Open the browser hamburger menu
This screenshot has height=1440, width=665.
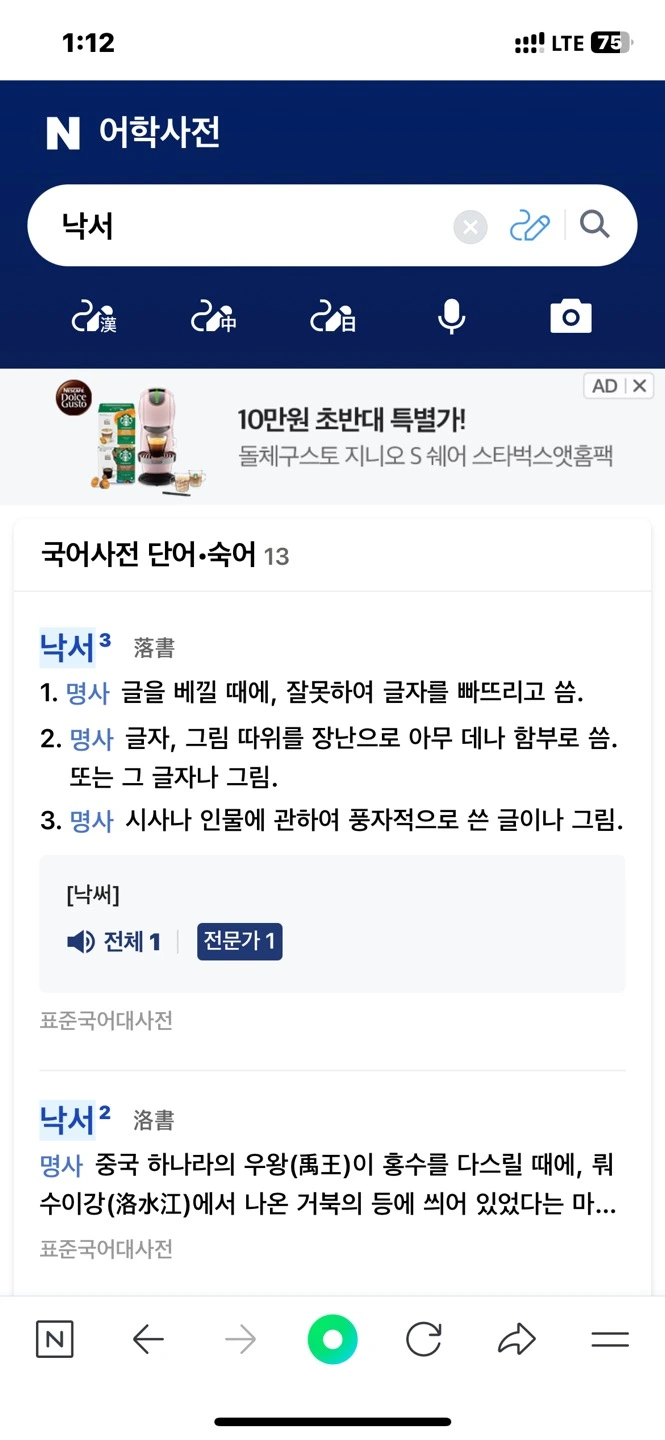[610, 1340]
